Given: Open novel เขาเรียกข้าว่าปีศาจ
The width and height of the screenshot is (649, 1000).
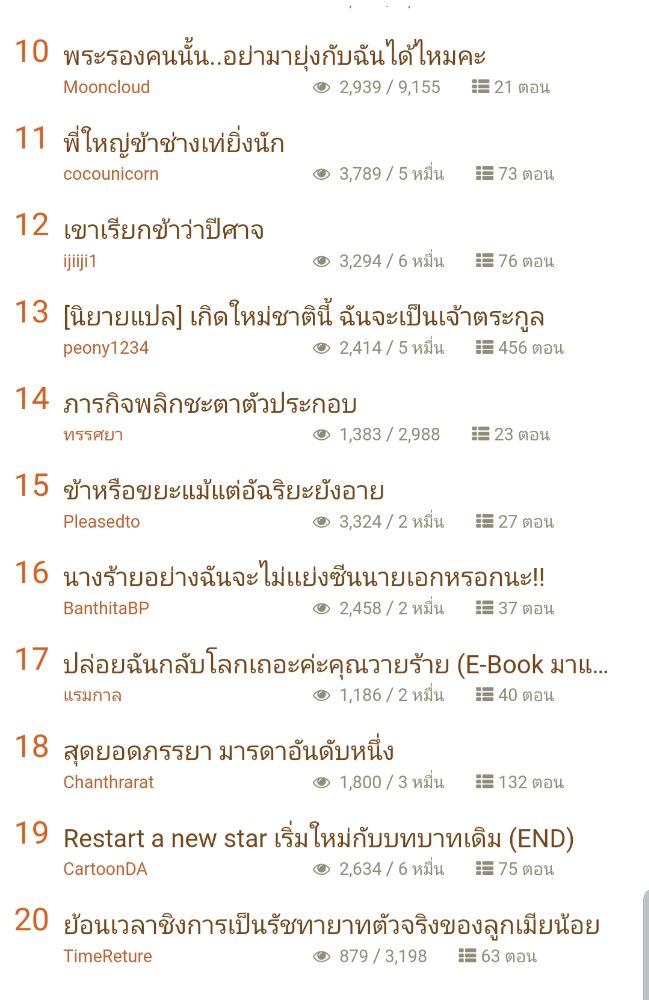Looking at the screenshot, I should tap(163, 230).
